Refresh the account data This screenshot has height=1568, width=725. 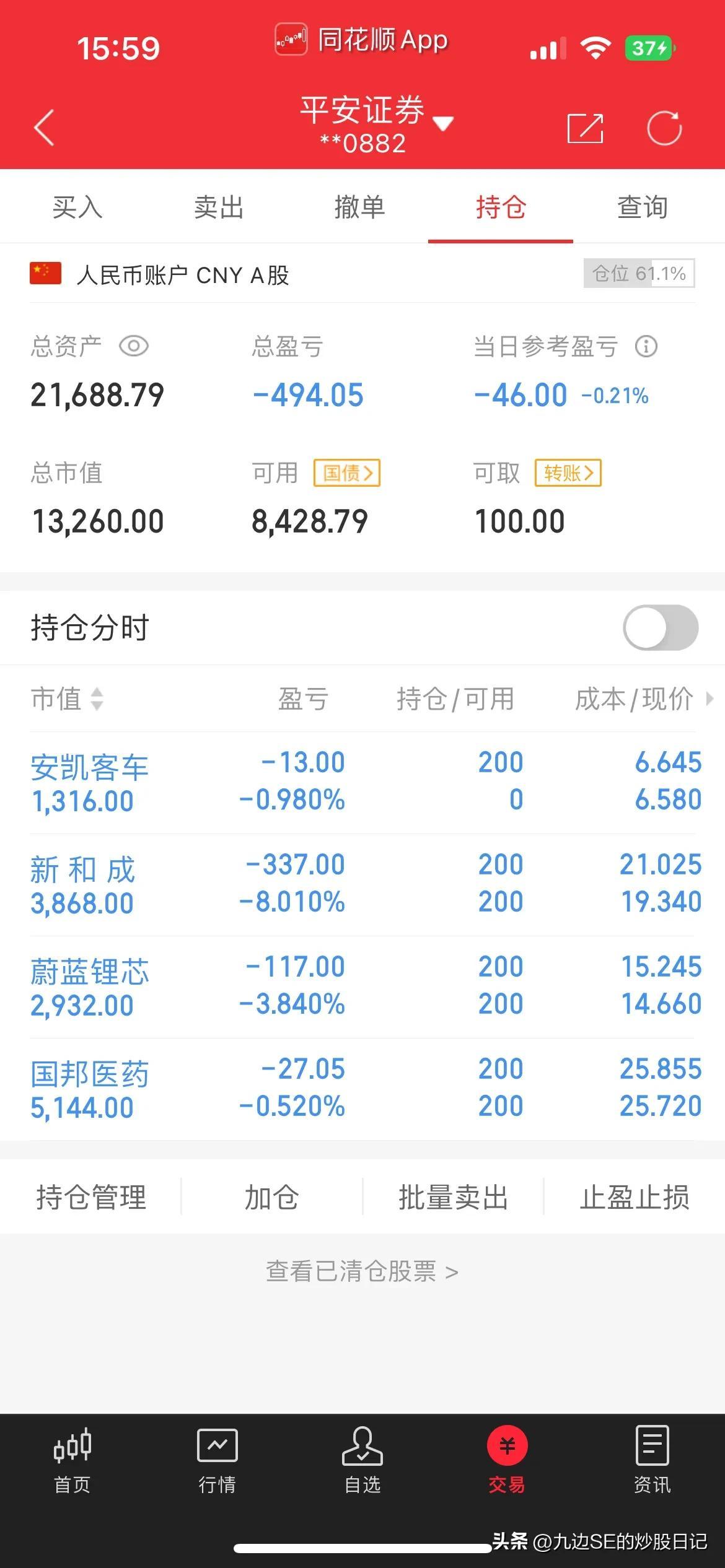664,128
